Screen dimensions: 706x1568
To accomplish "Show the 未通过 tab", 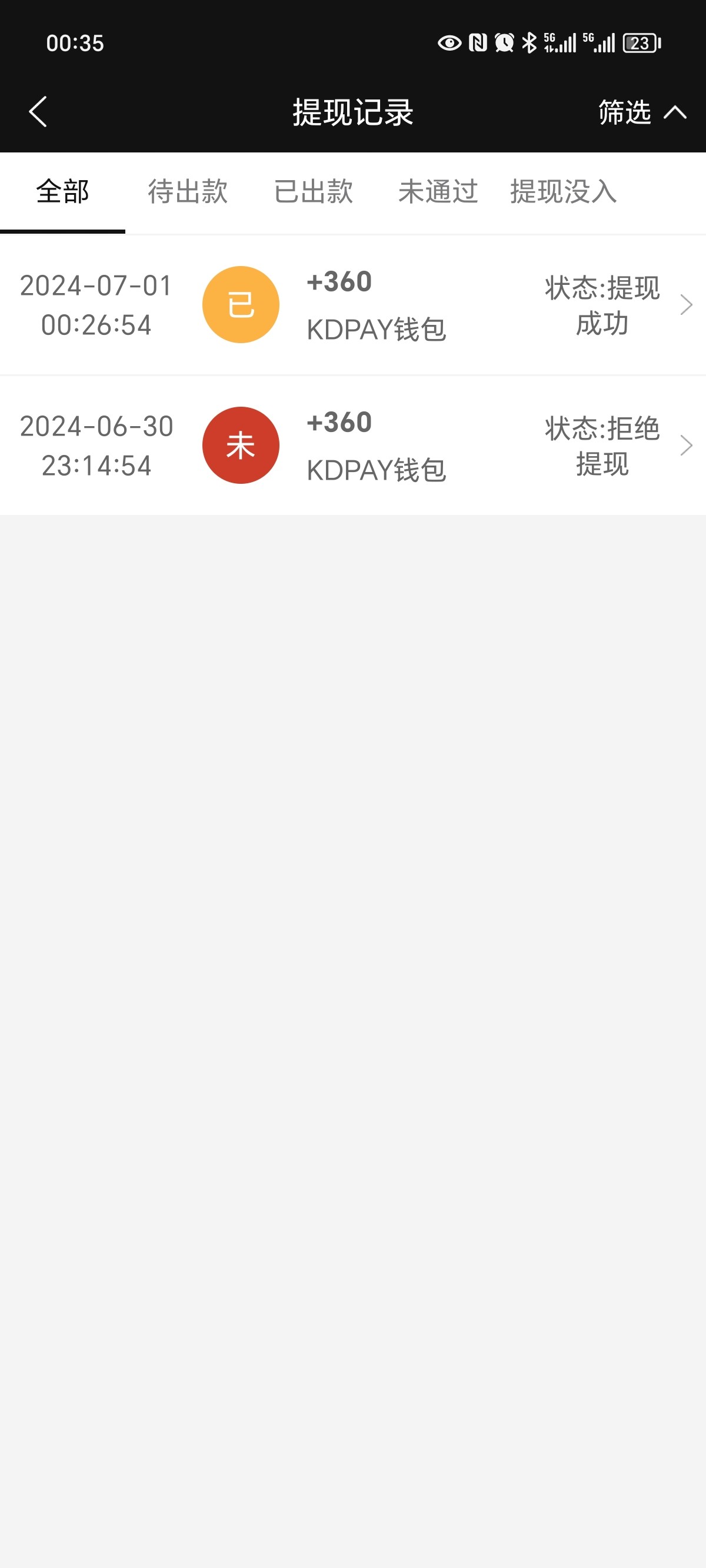I will click(438, 192).
